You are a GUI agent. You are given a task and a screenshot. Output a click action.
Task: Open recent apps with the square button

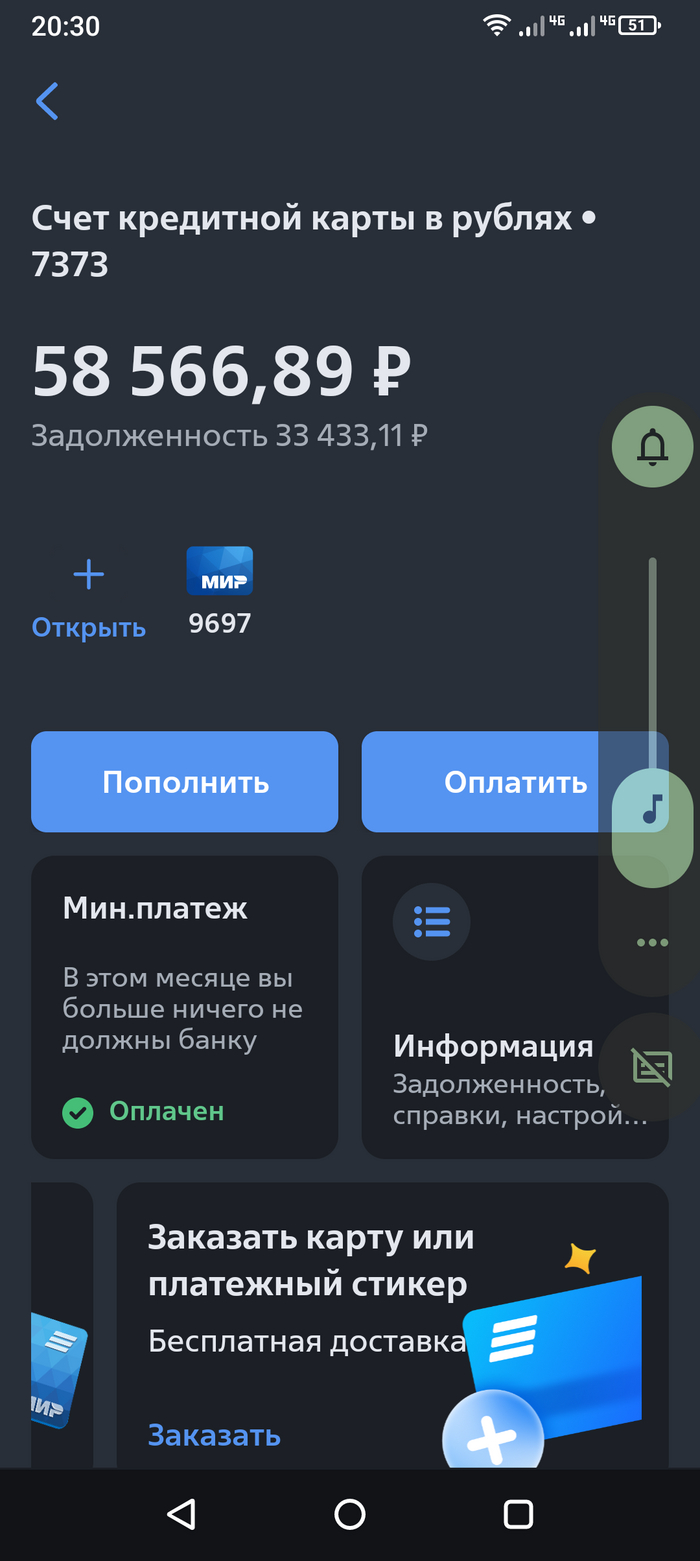point(518,1514)
